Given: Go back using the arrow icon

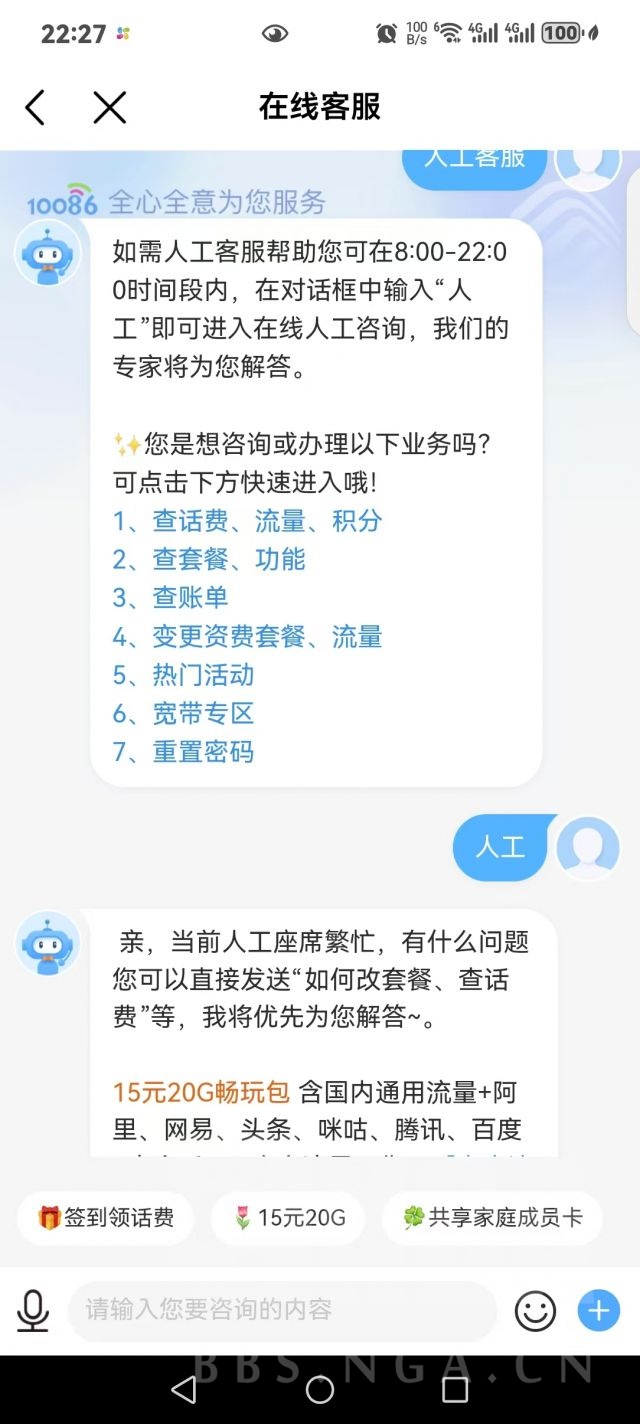Looking at the screenshot, I should point(36,107).
